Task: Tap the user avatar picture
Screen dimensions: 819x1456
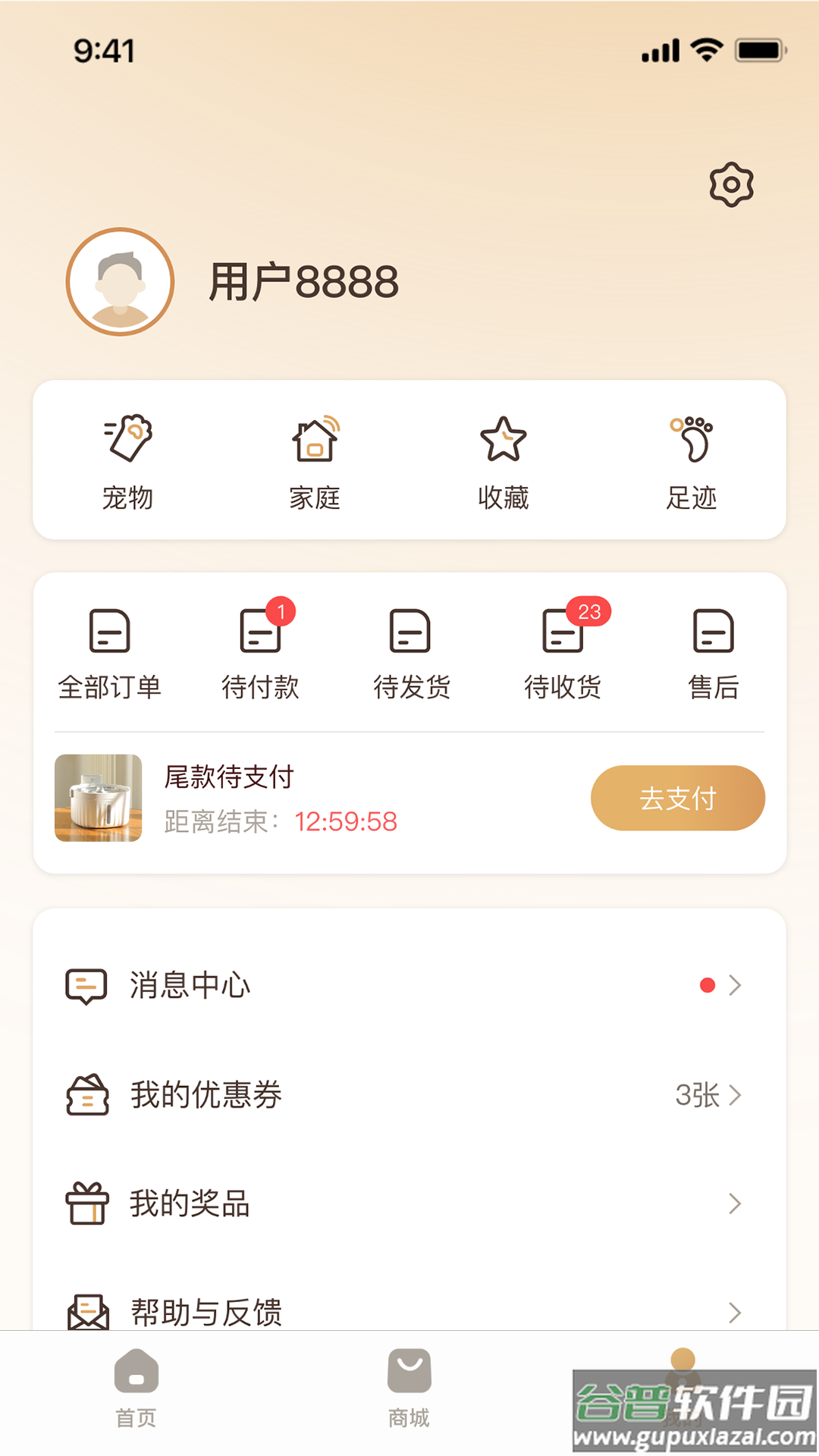Action: pyautogui.click(x=118, y=282)
